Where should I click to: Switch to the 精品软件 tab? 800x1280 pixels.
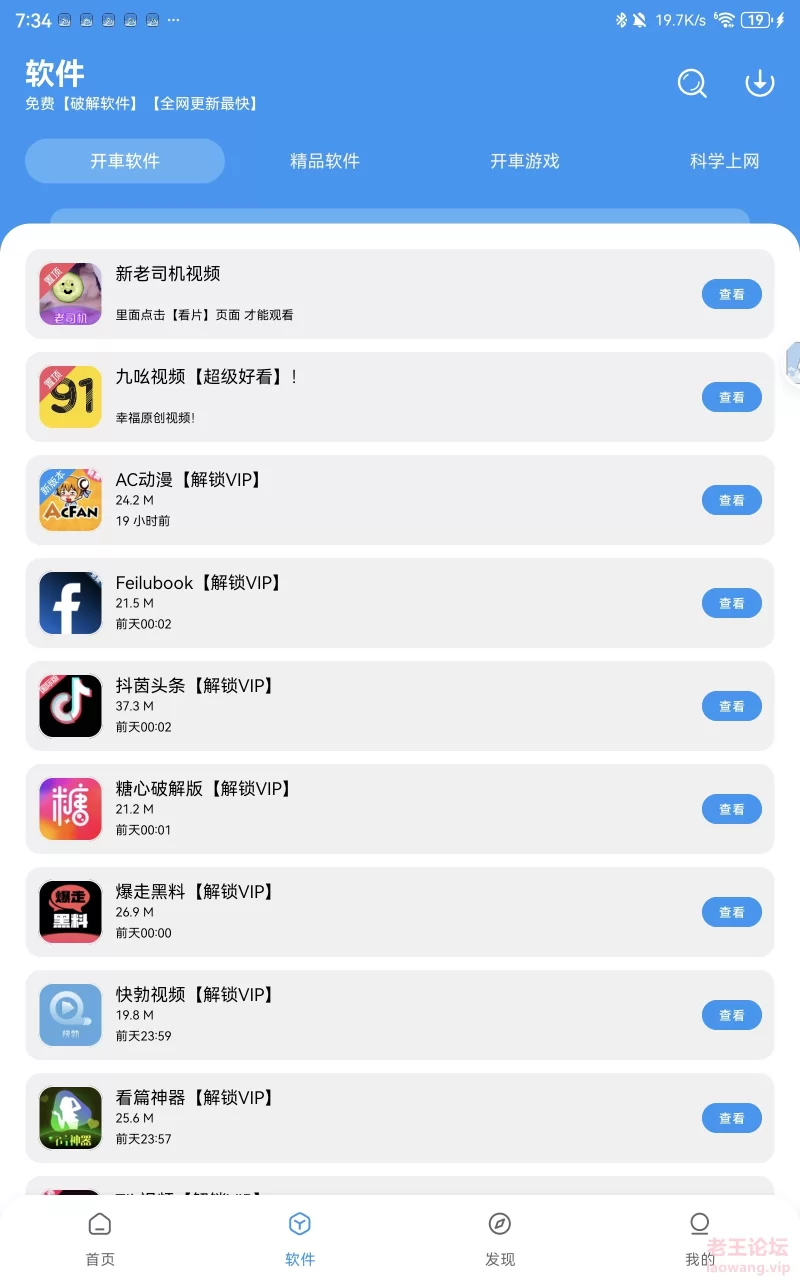tap(325, 161)
